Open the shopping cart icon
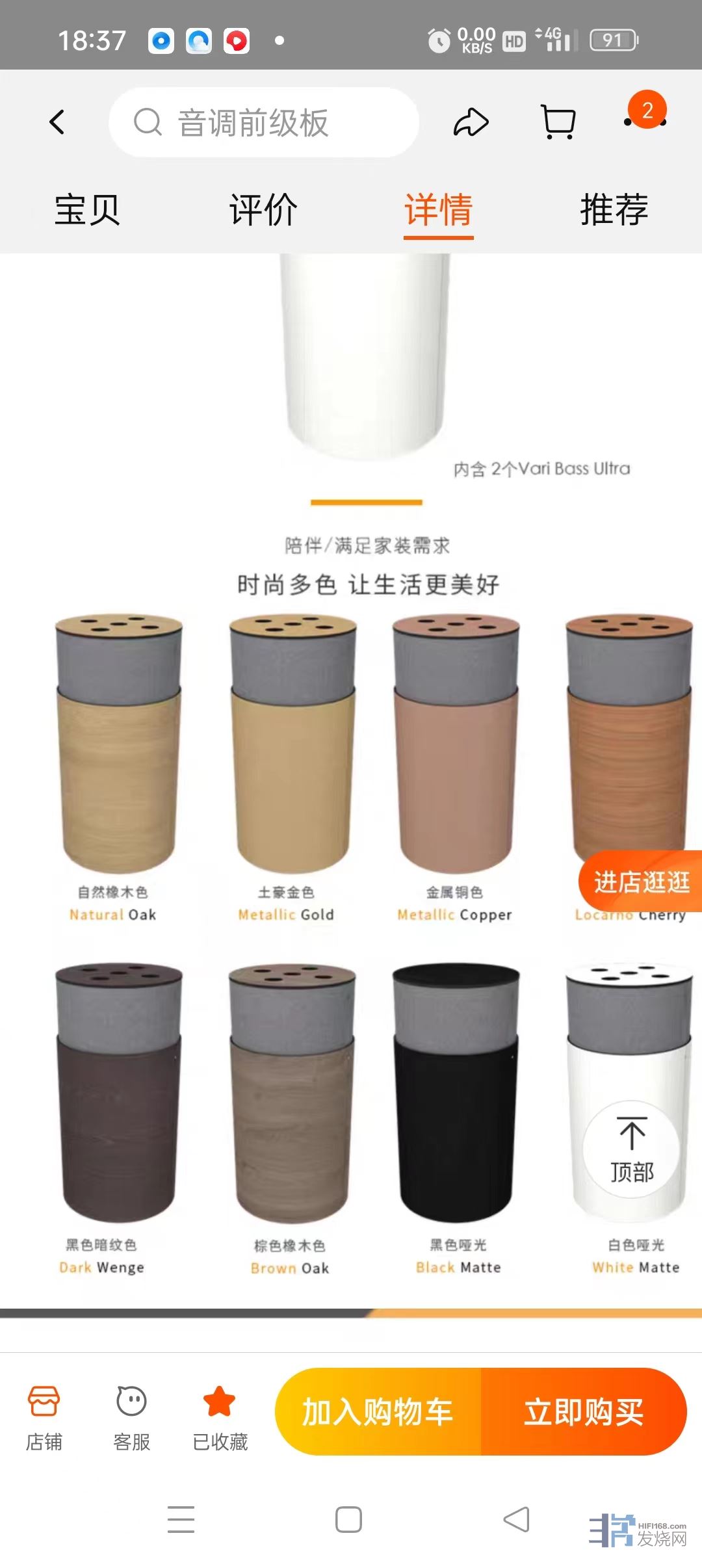Screen dimensions: 702x1568 tap(558, 122)
